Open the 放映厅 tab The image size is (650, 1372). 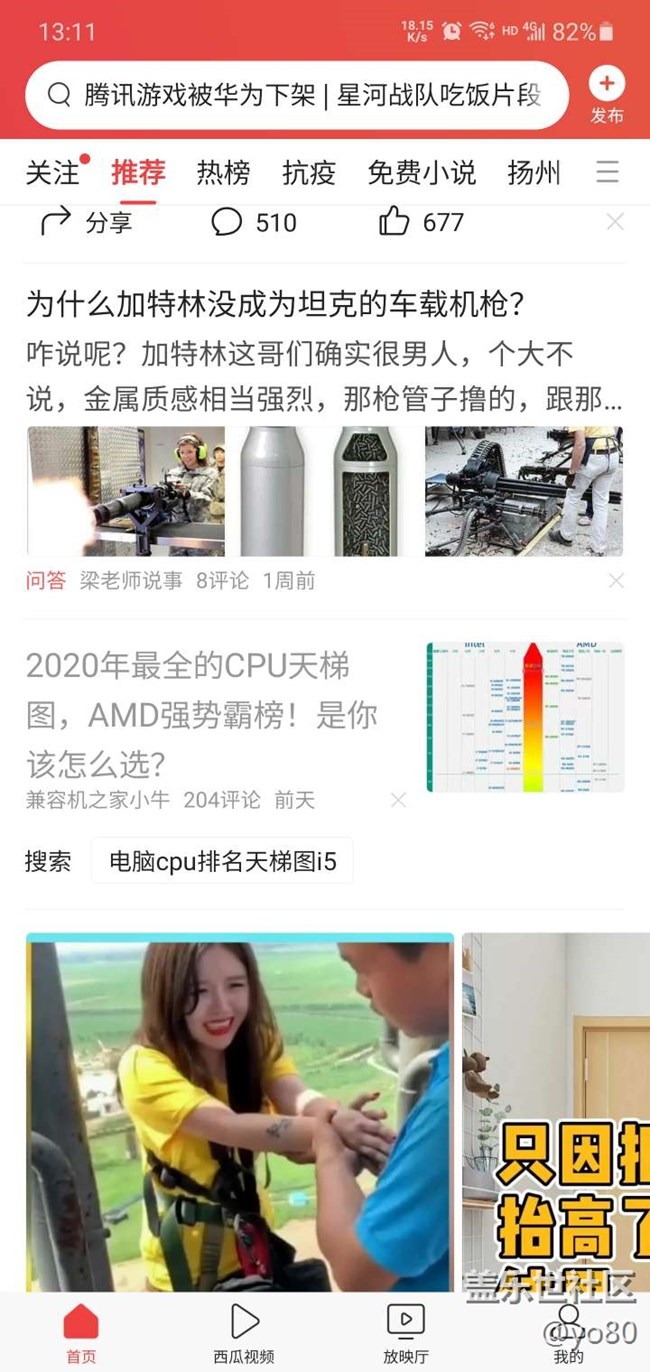tap(405, 1333)
